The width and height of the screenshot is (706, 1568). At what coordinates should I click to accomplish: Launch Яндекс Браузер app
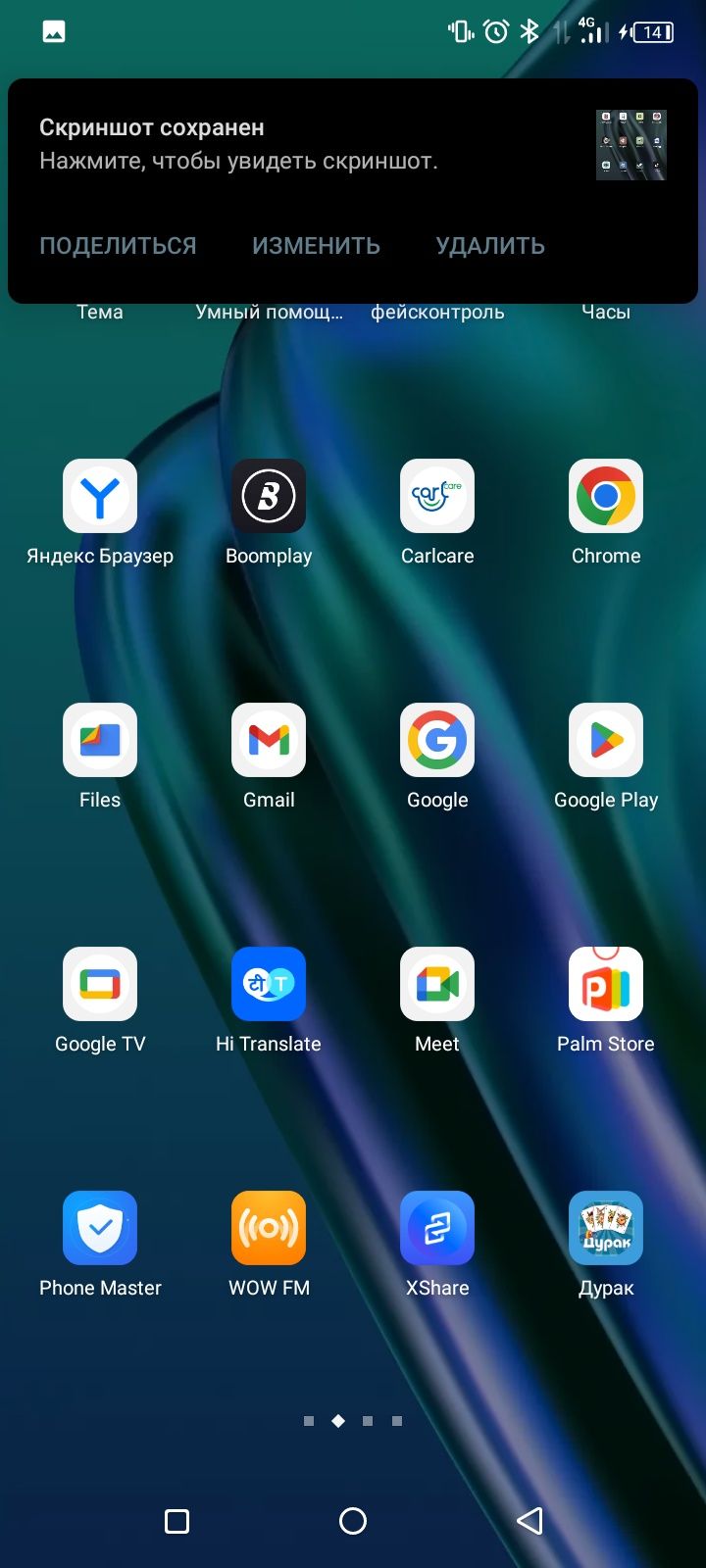100,497
